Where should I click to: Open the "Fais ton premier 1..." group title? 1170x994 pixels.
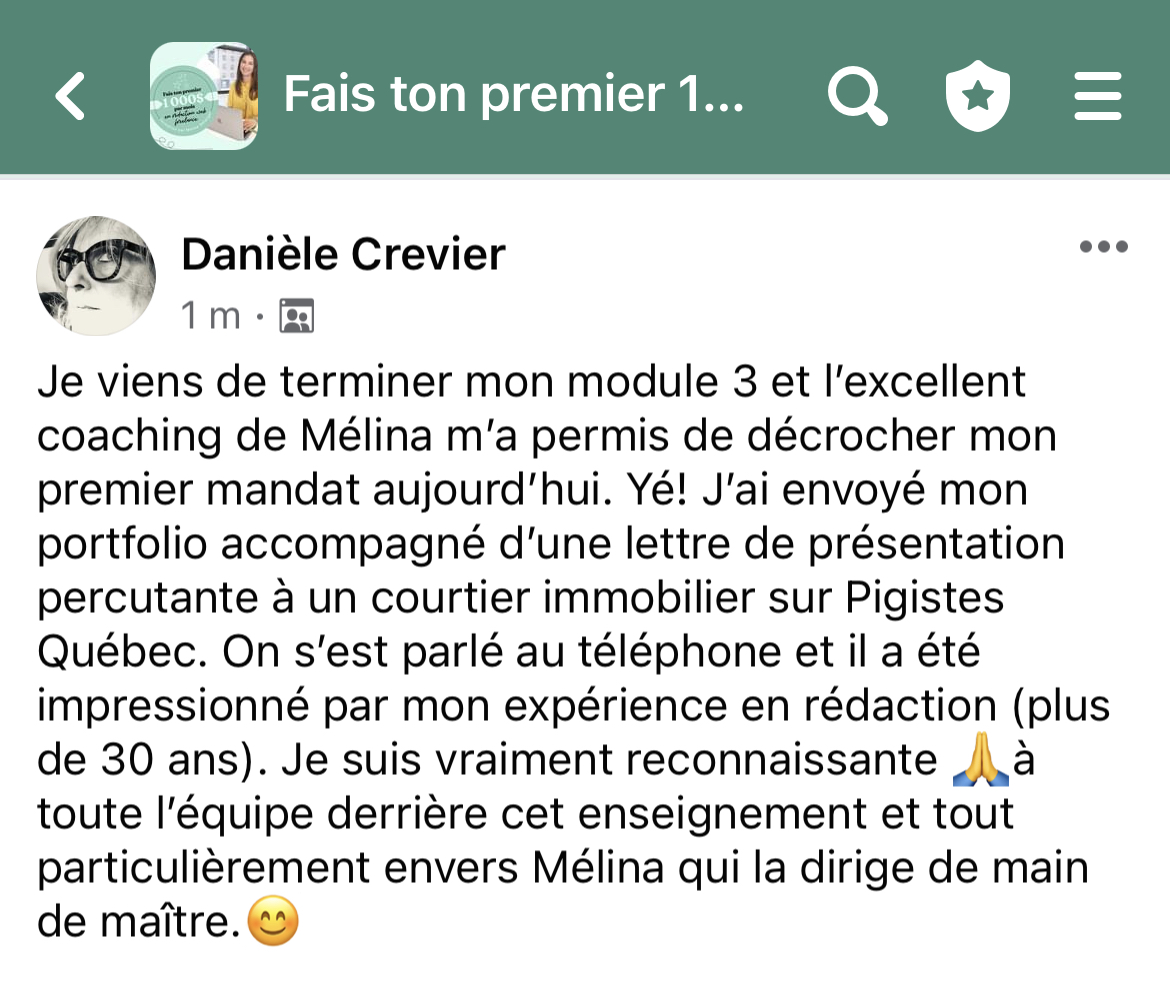click(514, 96)
